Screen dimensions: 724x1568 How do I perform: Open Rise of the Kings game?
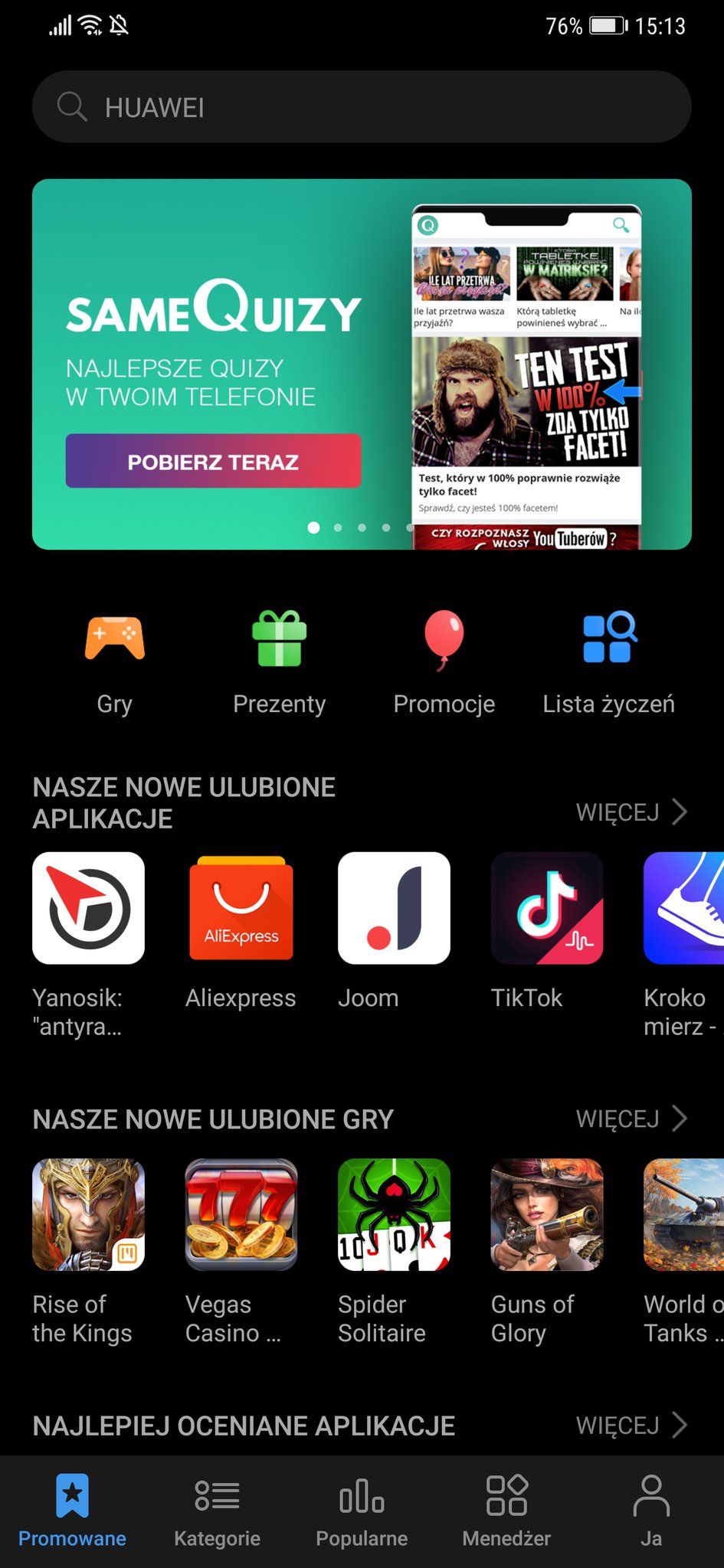tap(88, 1214)
